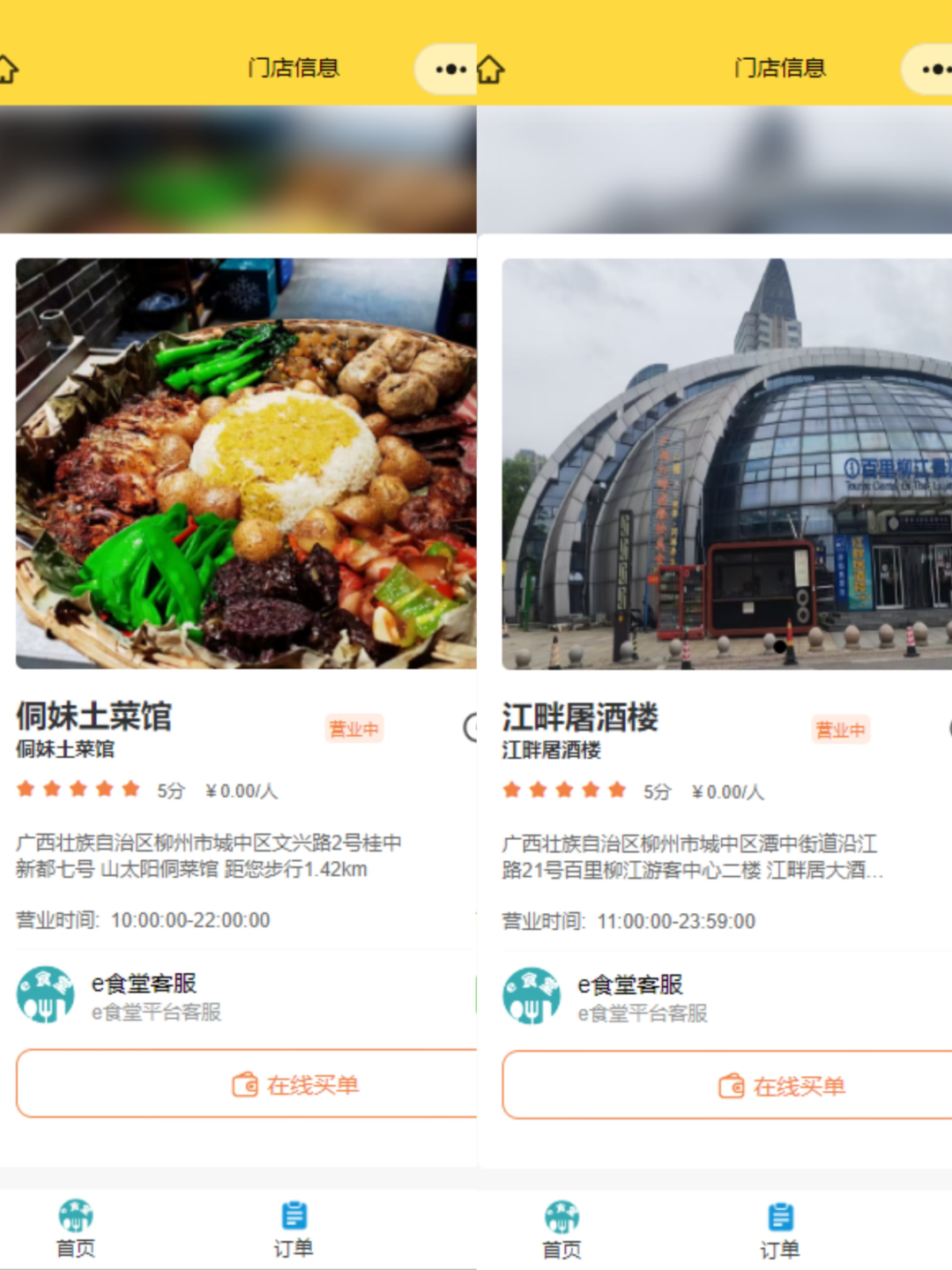Screen dimensions: 952x1270
Task: Go to 首页 tab under 侗妹土菜馆
Action: pyautogui.click(x=76, y=1228)
